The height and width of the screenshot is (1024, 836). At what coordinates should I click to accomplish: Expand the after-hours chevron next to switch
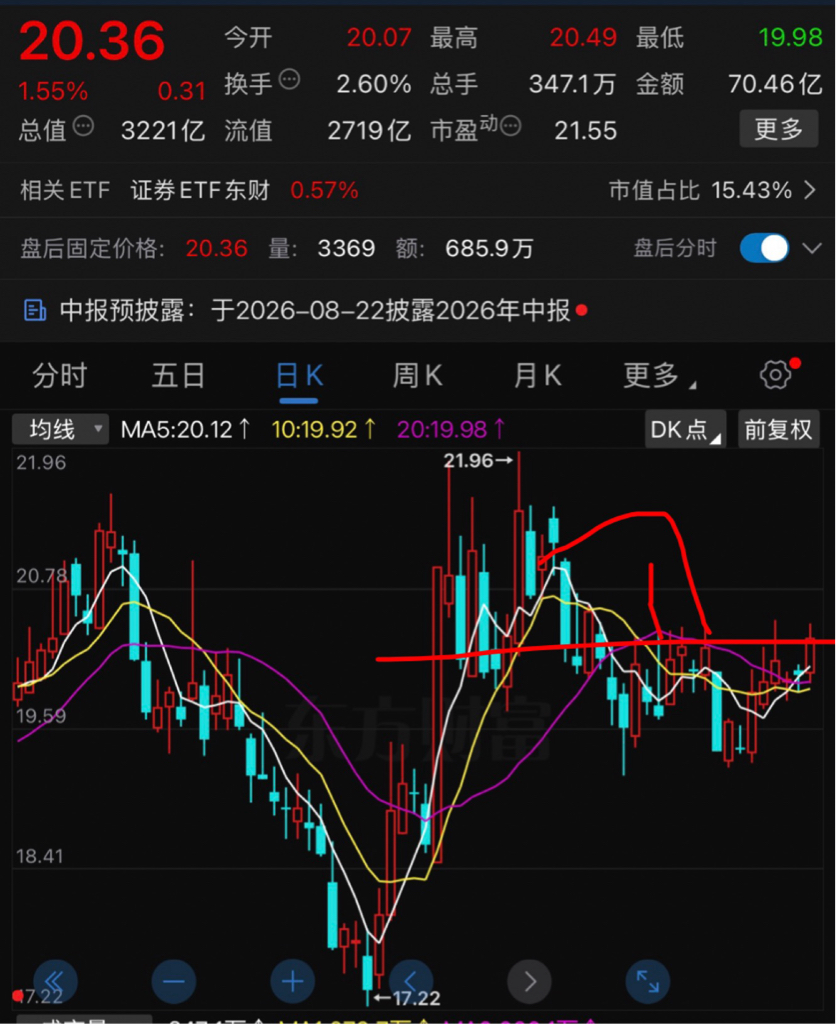[812, 248]
